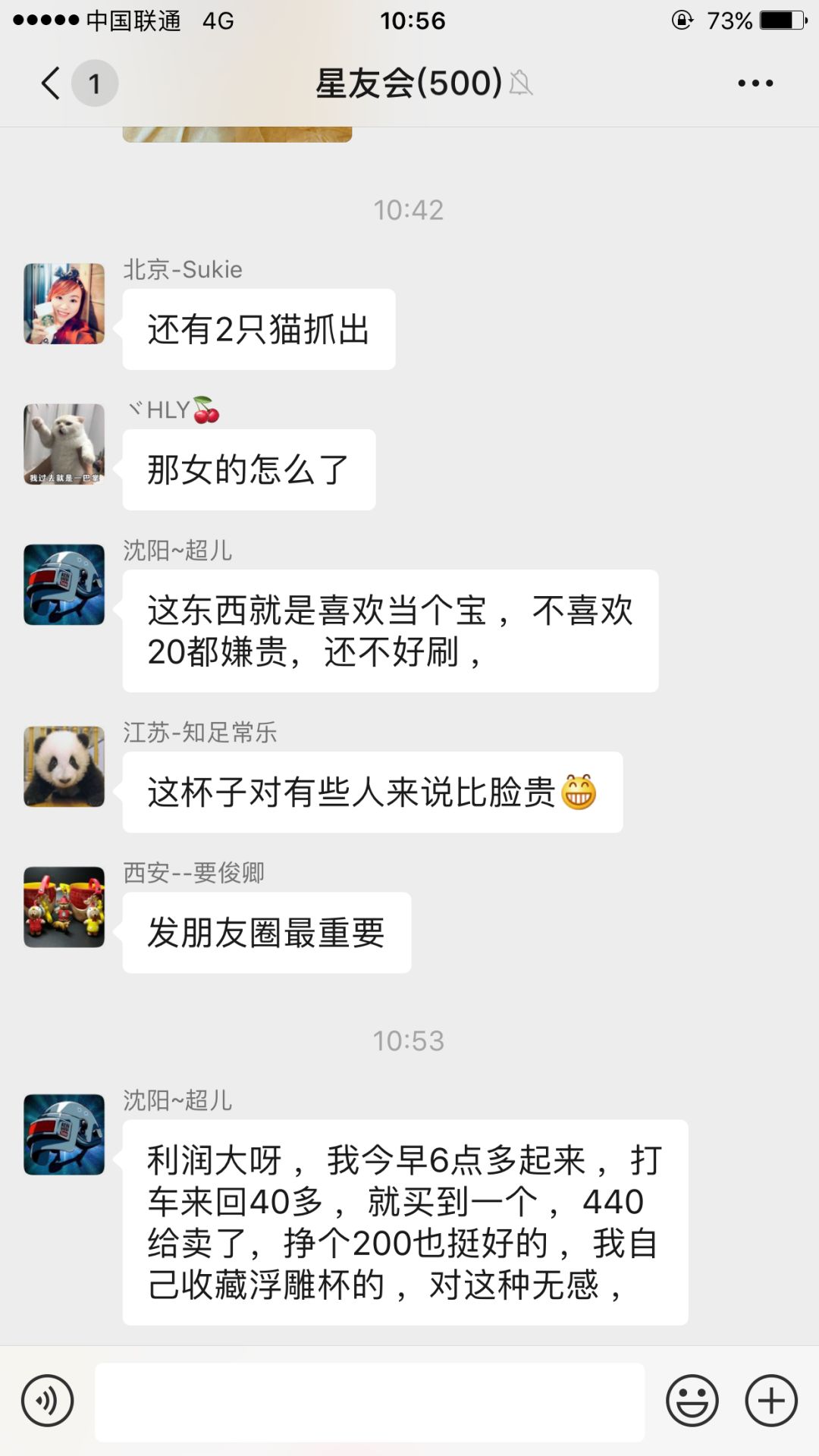The height and width of the screenshot is (1456, 819).
Task: Tap the unread badge showing 1
Action: pos(96,83)
